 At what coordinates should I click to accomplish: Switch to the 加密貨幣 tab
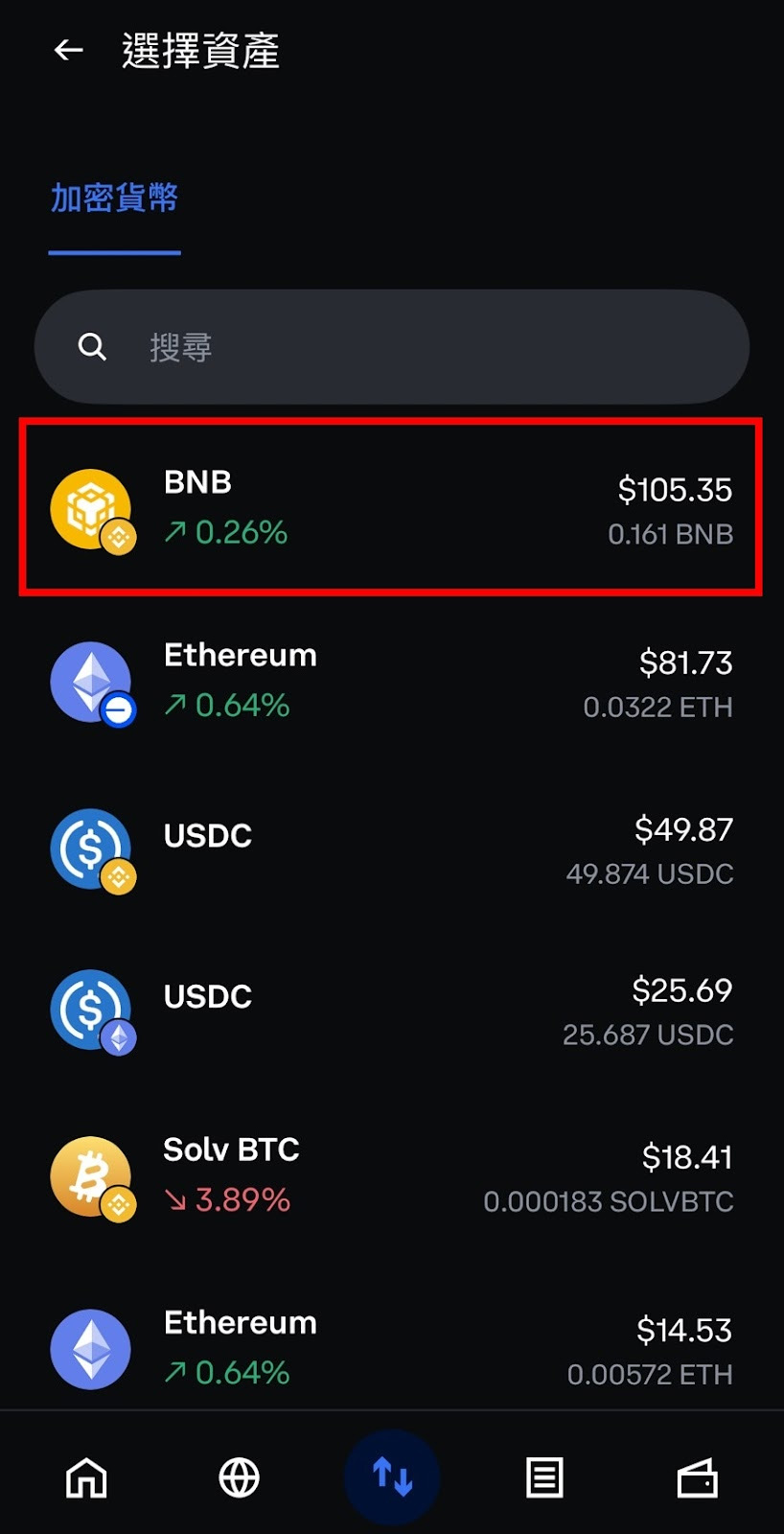pos(114,197)
